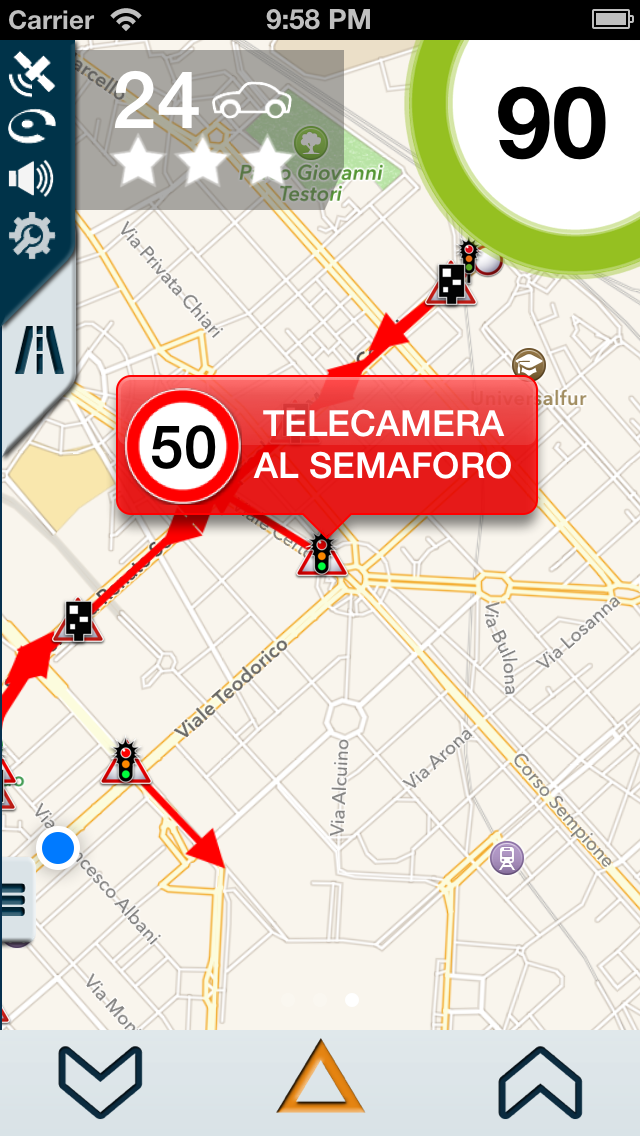Viewport: 640px width, 1136px height.
Task: Toggle the sound speaker icon
Action: pyautogui.click(x=31, y=180)
